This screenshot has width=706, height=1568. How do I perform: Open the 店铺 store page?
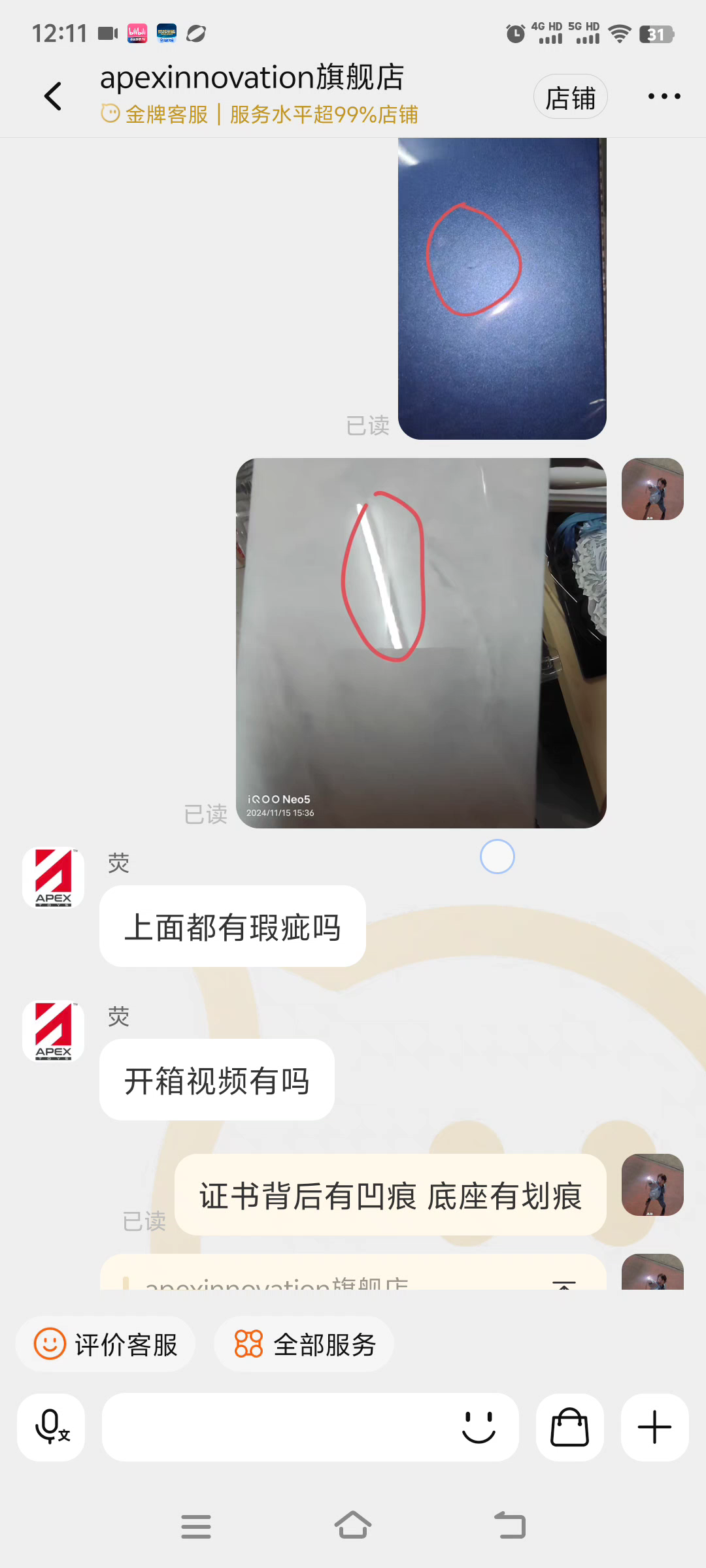point(570,97)
